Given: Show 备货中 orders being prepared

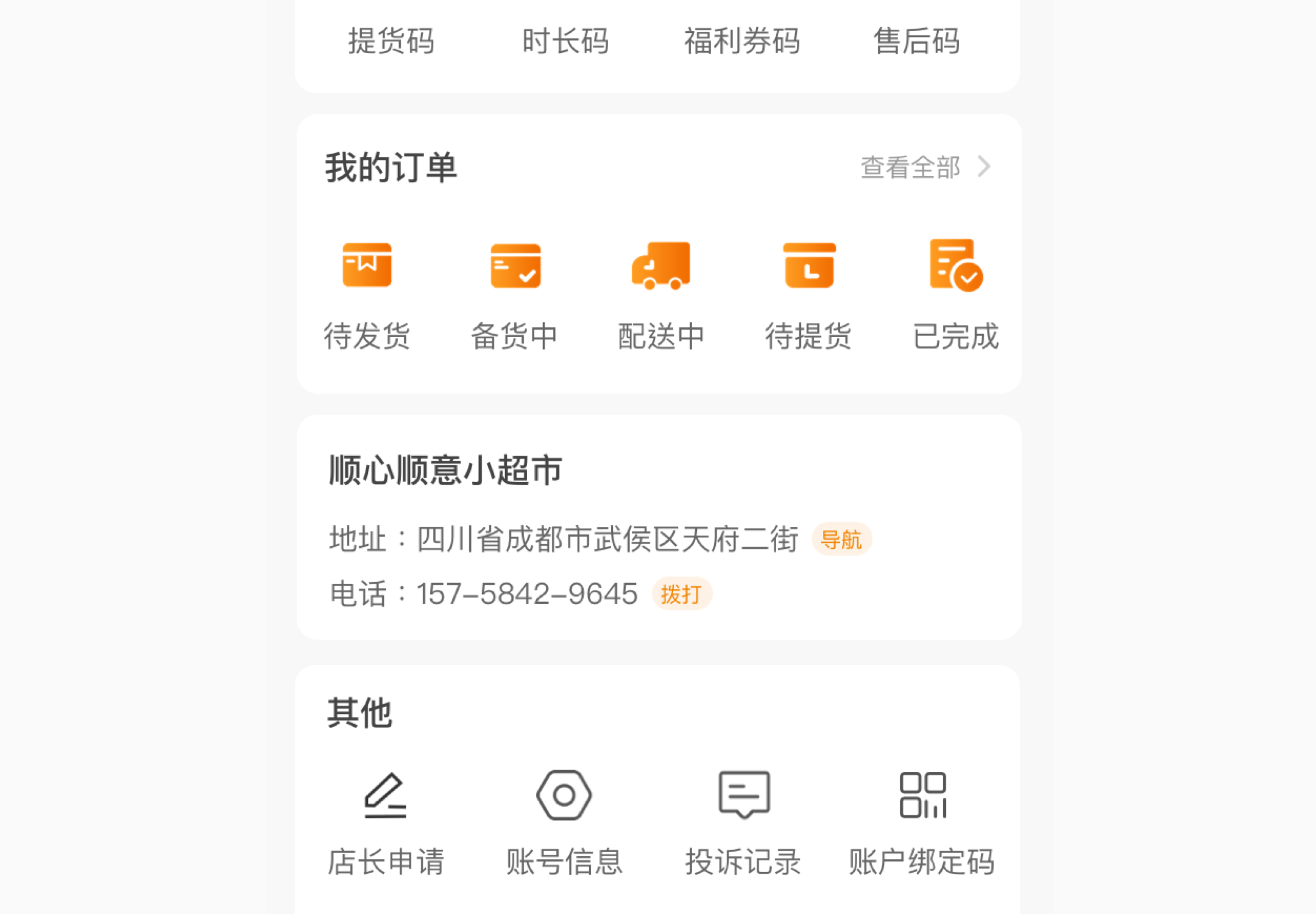Looking at the screenshot, I should 515,294.
